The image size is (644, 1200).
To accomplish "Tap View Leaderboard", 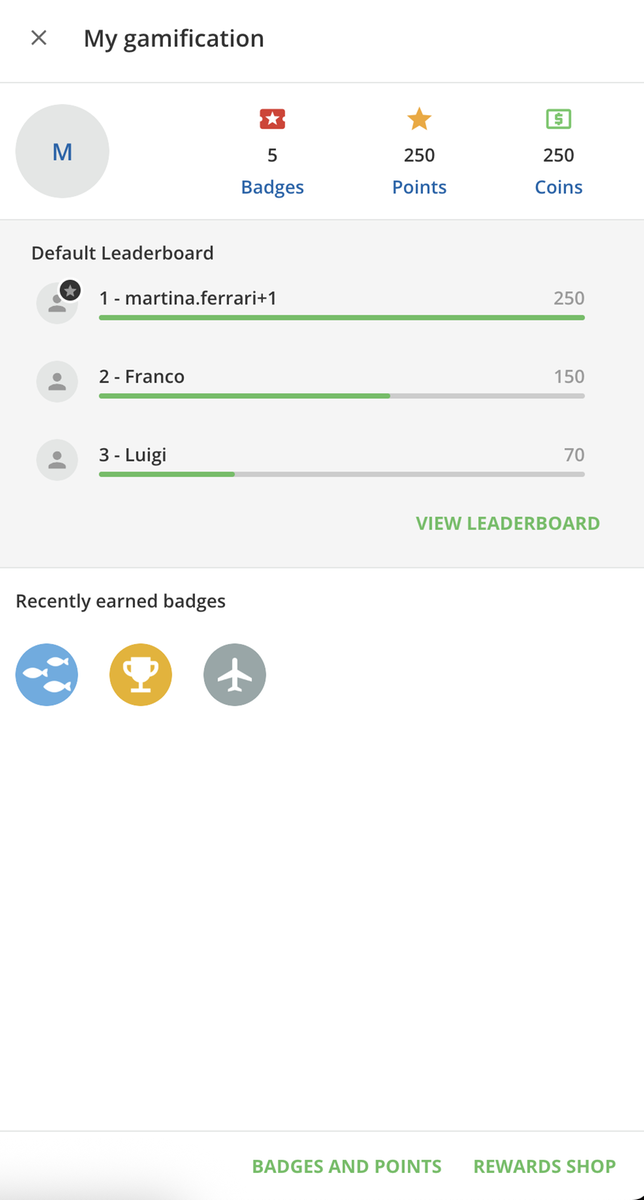I will click(x=508, y=523).
